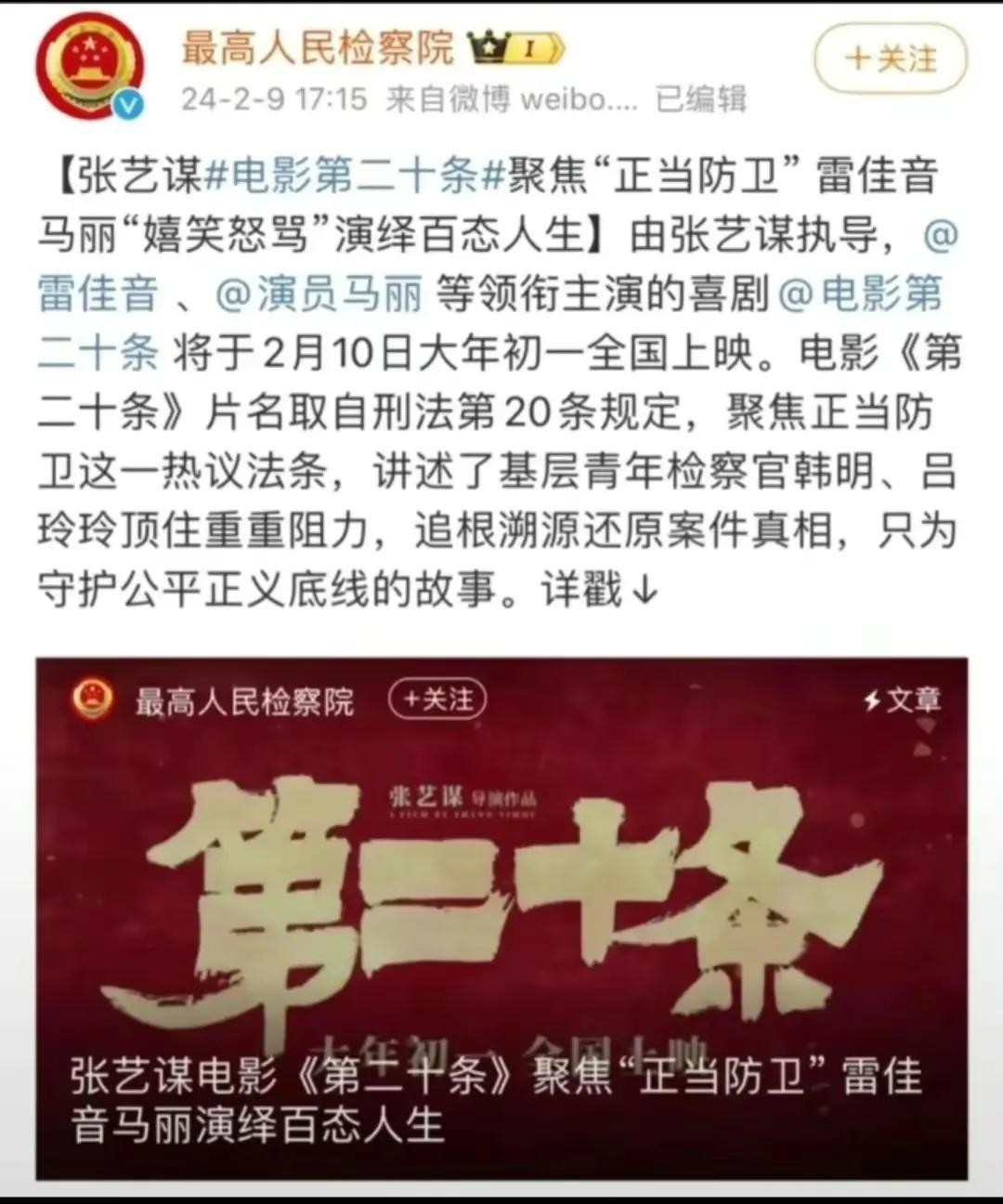Tap +关注 inside the article card
Image resolution: width=1003 pixels, height=1204 pixels.
click(x=436, y=699)
